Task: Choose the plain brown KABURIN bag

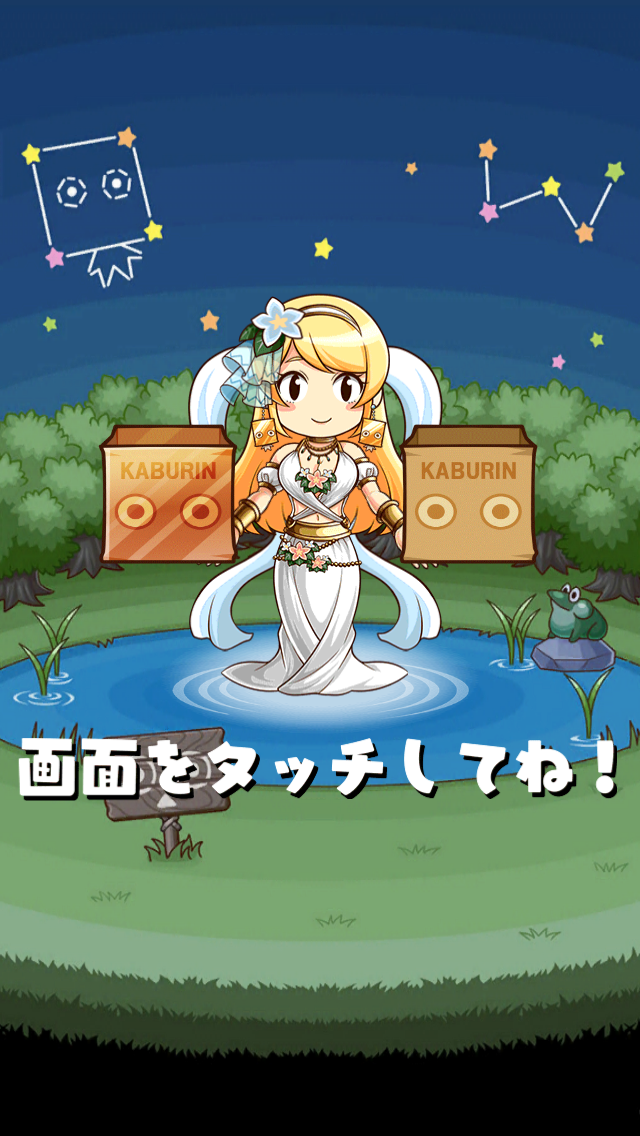Action: coord(468,494)
